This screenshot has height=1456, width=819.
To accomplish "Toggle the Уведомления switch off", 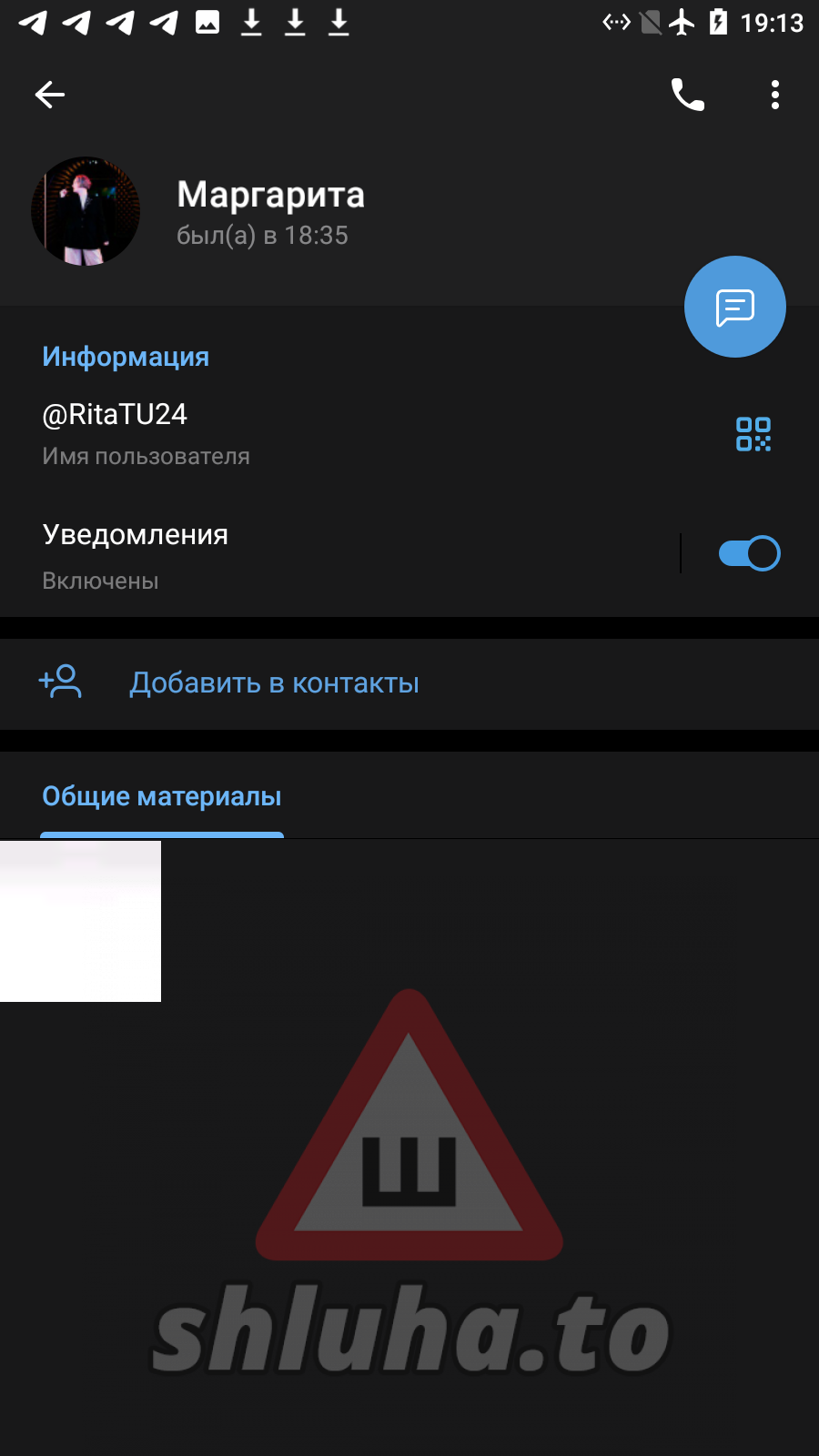I will (749, 553).
